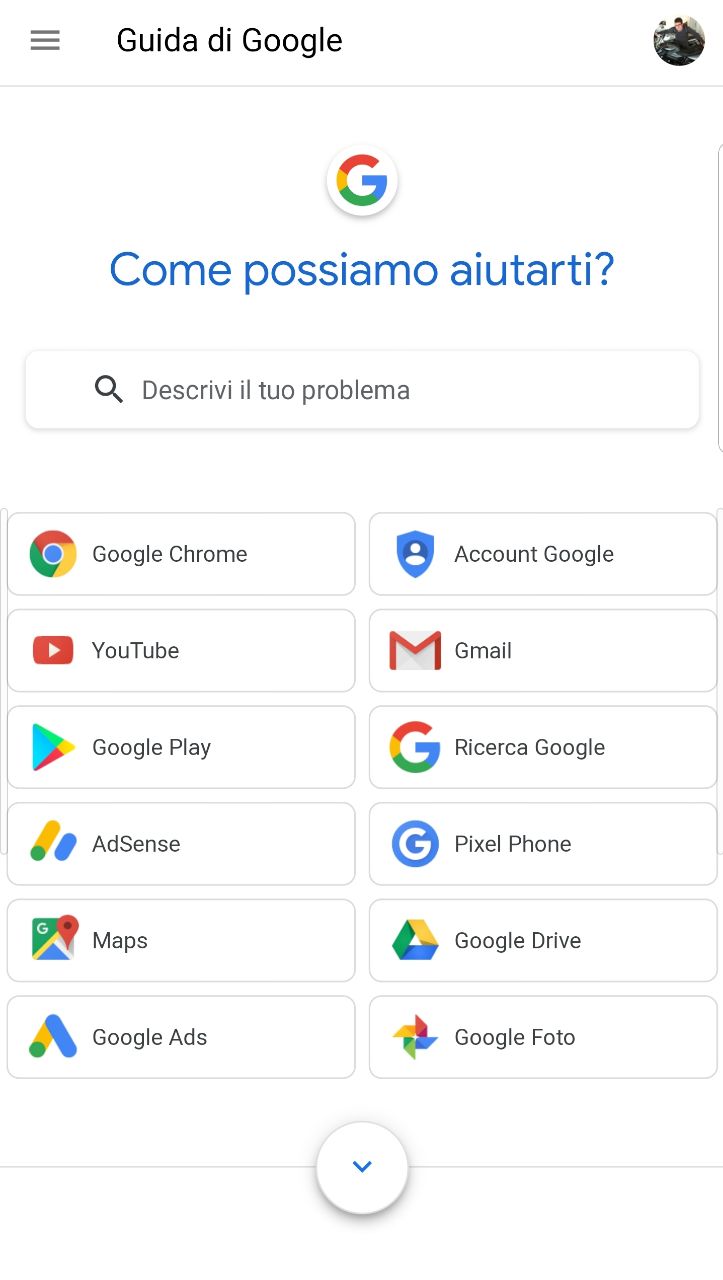Viewport: 723px width, 1280px height.
Task: Open the Maps help card
Action: 181,941
